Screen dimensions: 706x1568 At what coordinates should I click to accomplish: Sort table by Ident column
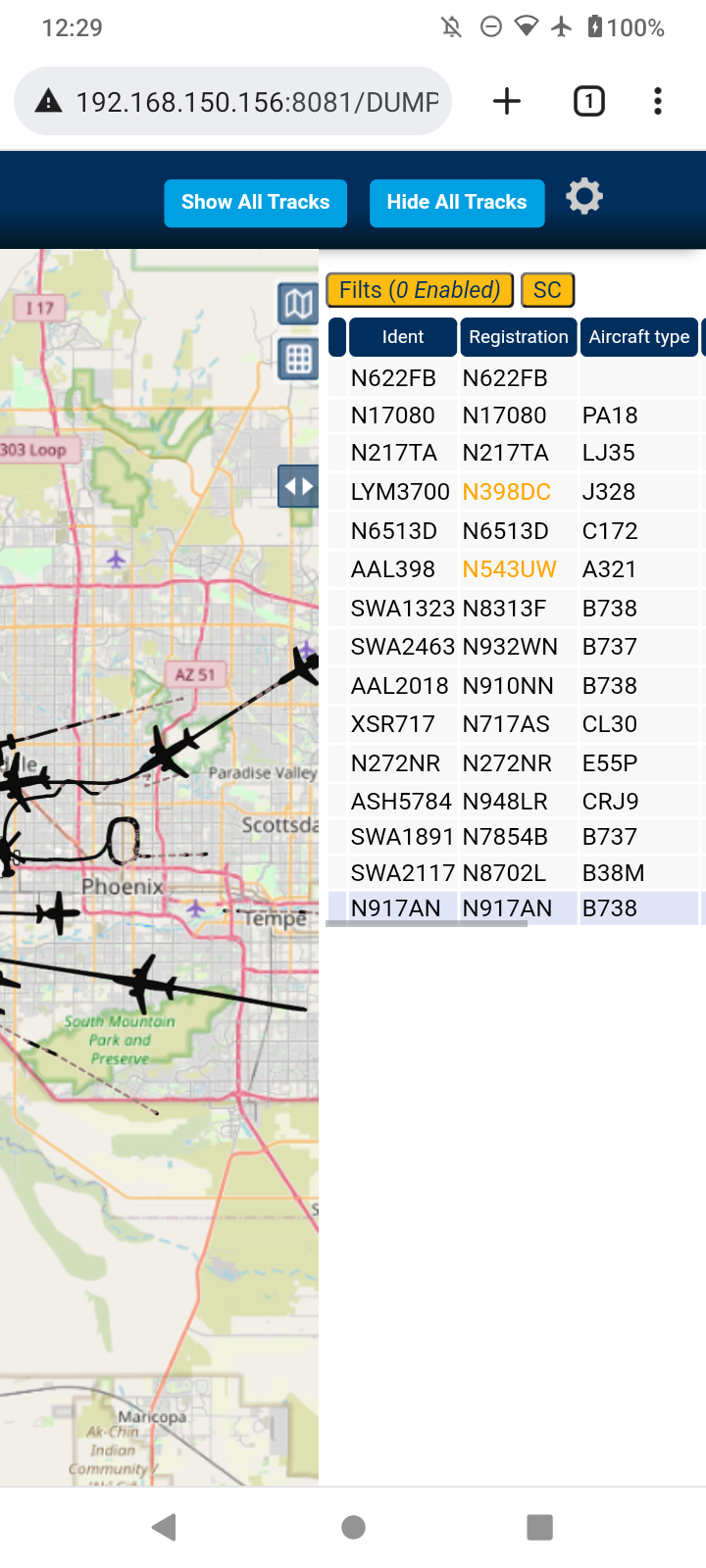(x=403, y=337)
